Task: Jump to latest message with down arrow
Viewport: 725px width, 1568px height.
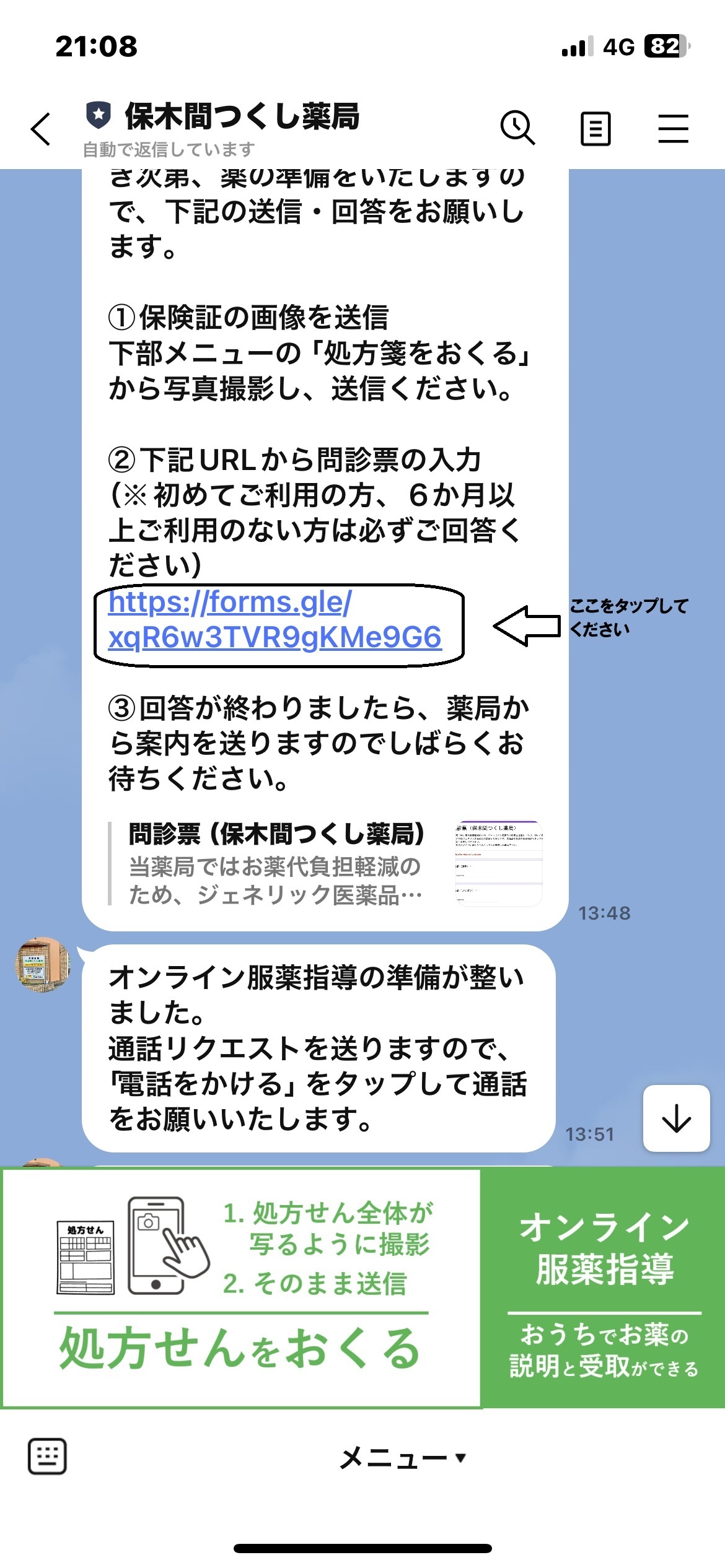Action: pyautogui.click(x=676, y=1118)
